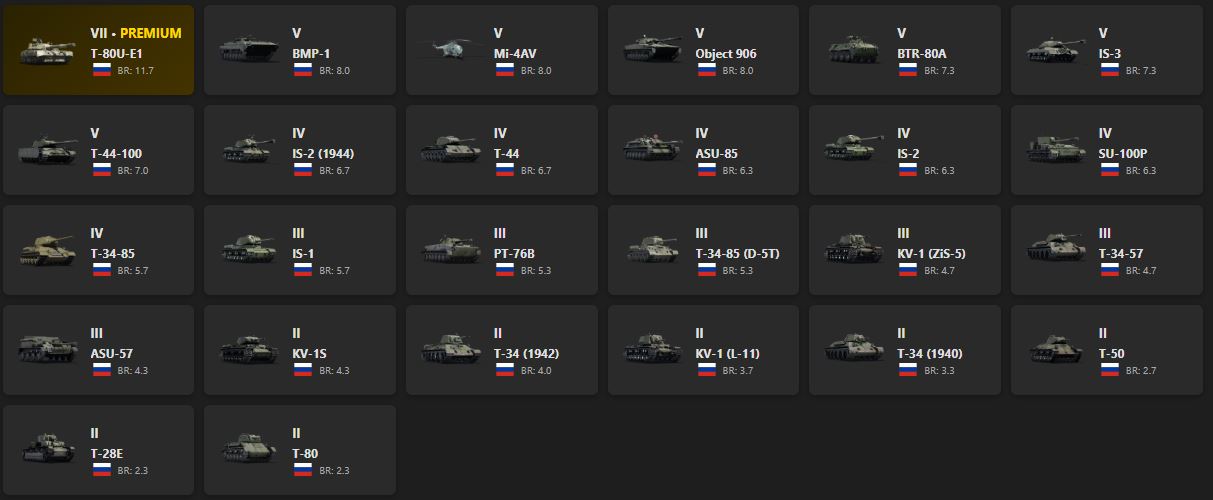Select the T-34-85 (D-5T) card

click(703, 250)
